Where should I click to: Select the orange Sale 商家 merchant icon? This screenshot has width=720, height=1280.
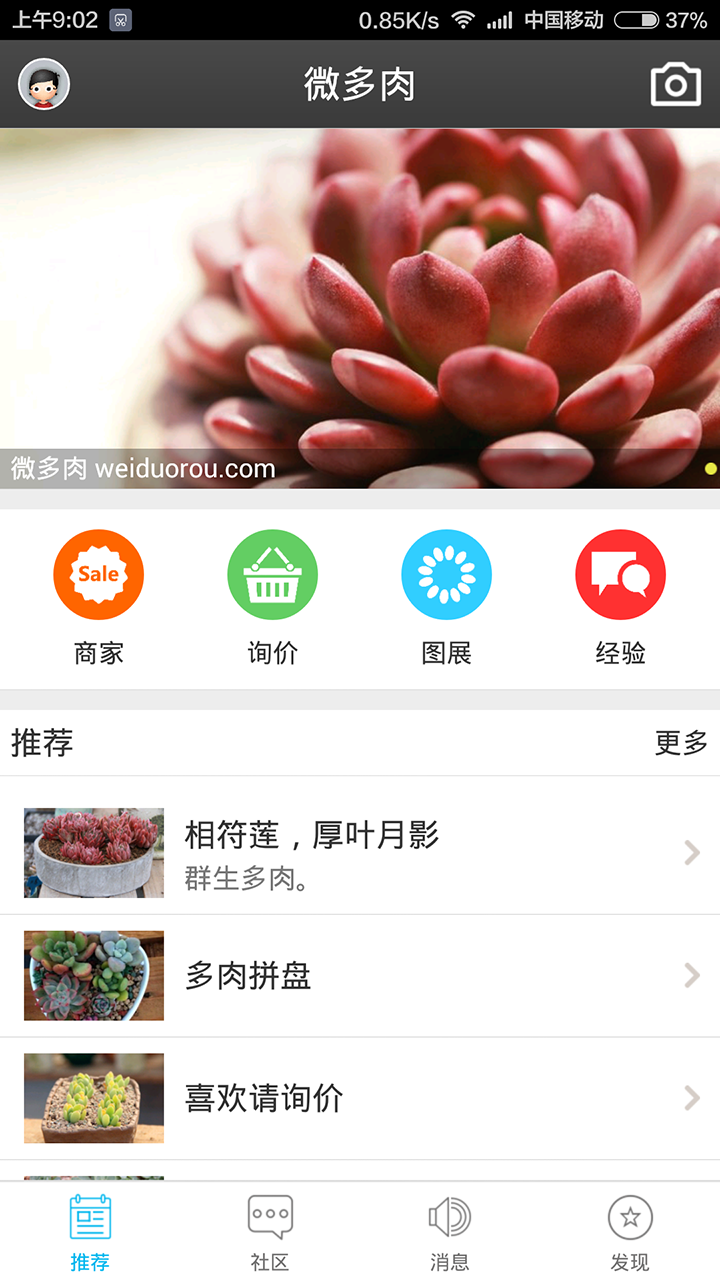(x=98, y=574)
